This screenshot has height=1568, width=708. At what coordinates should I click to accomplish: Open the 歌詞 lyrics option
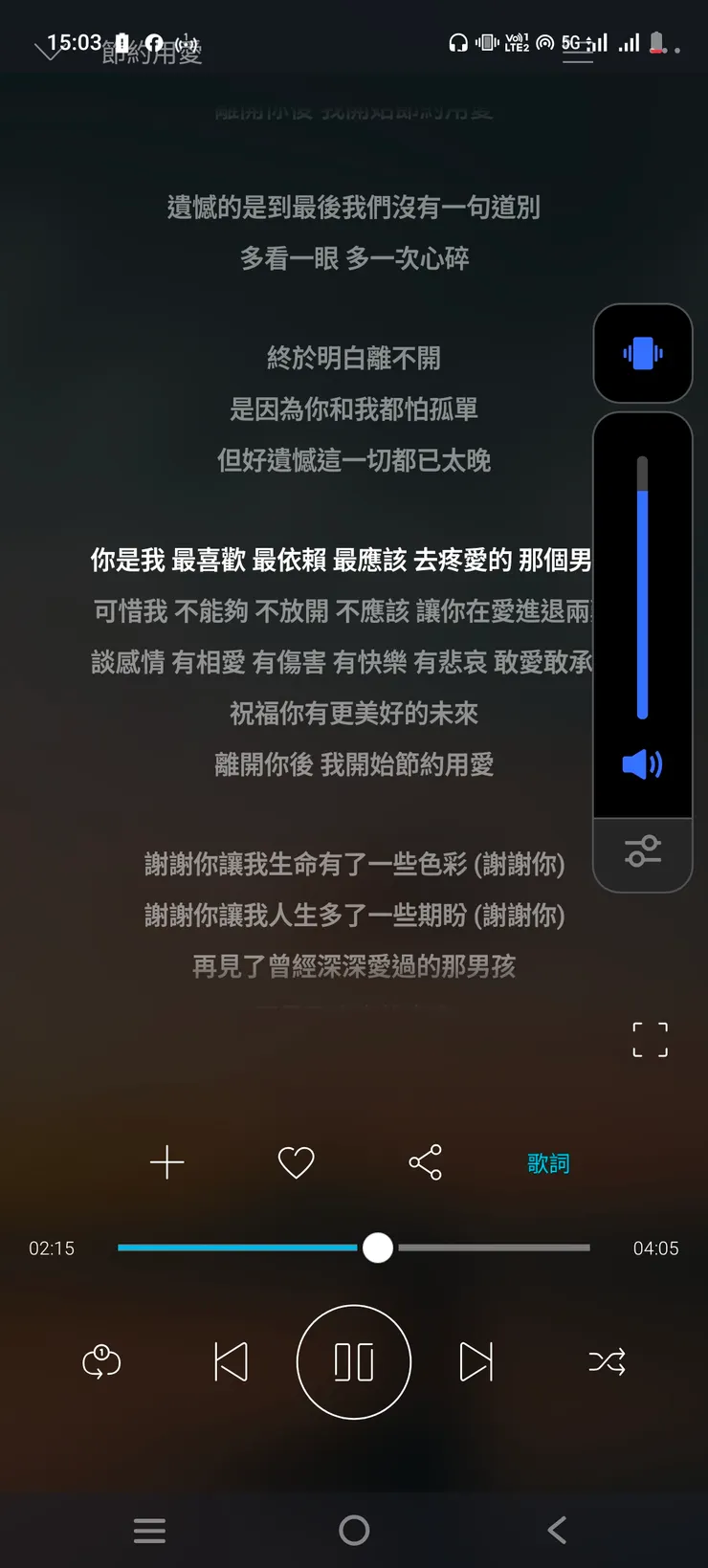[547, 1163]
